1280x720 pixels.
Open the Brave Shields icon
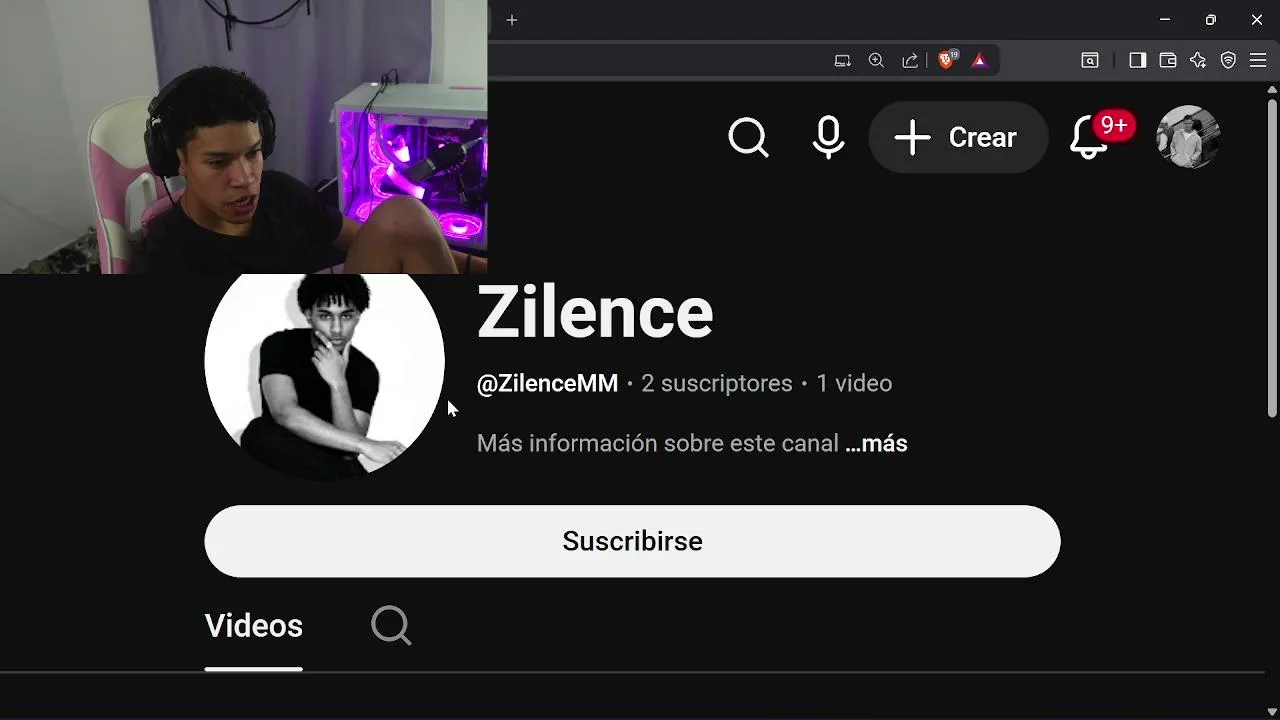point(946,61)
